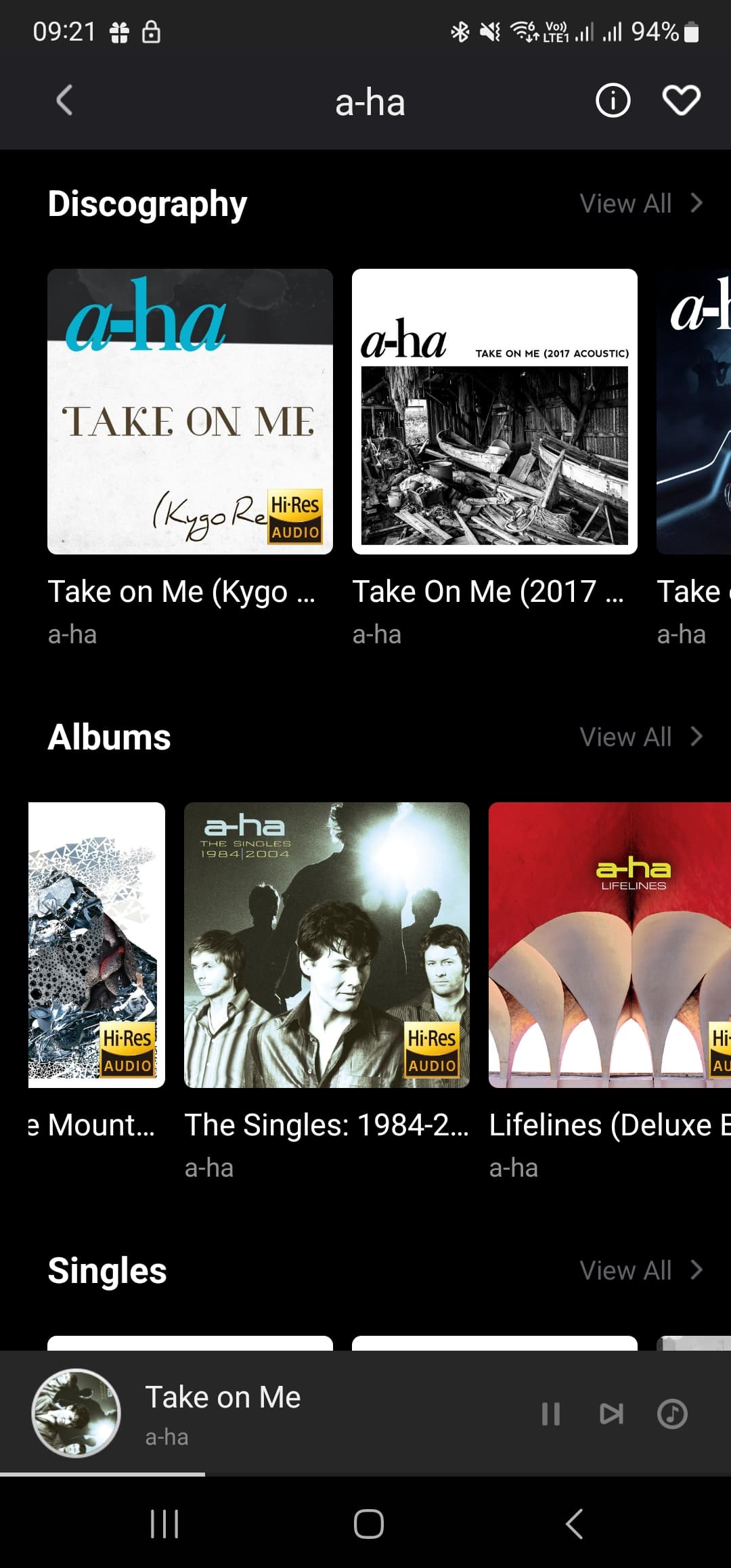Open the play queue music-note icon

[x=672, y=1414]
